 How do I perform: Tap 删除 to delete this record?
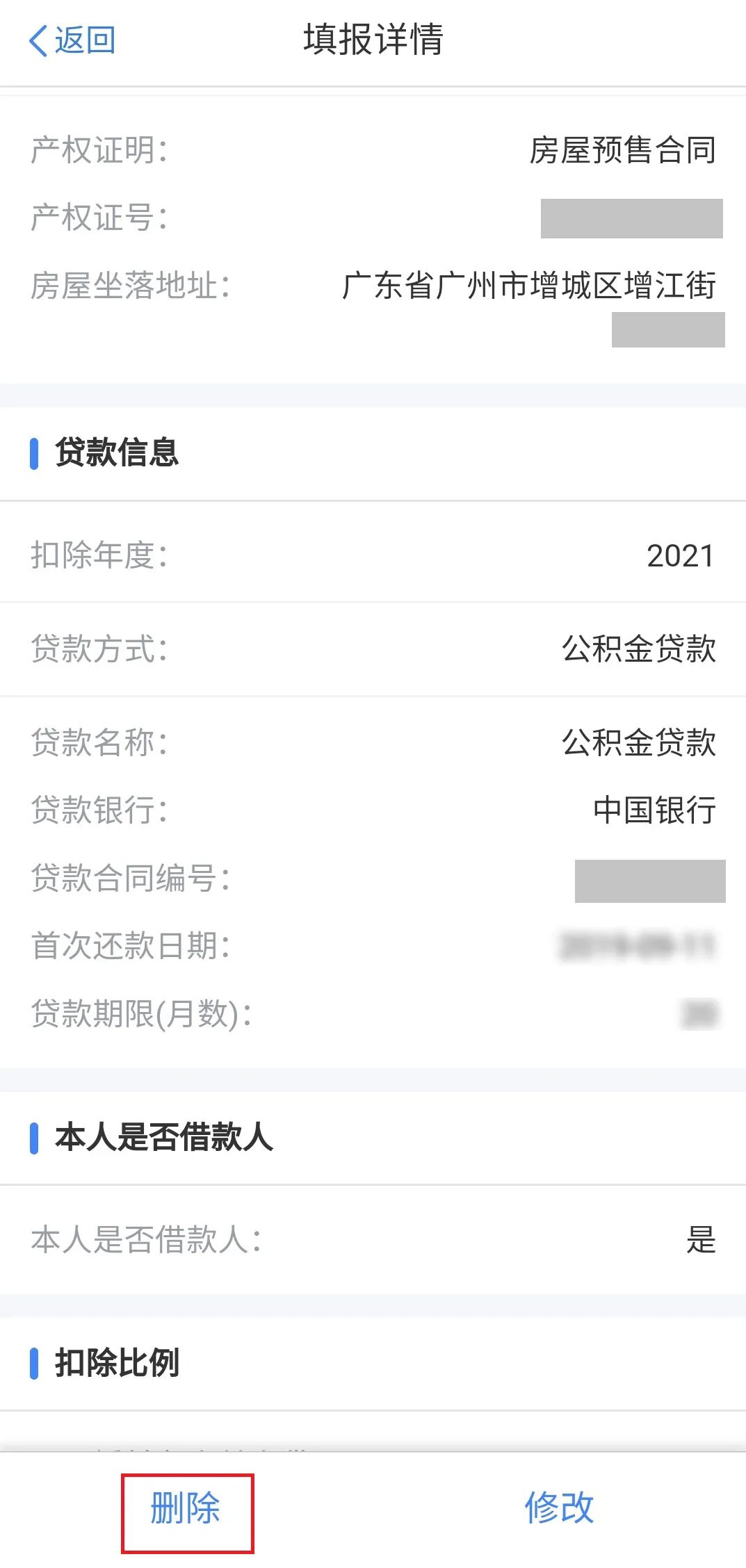point(186,1508)
